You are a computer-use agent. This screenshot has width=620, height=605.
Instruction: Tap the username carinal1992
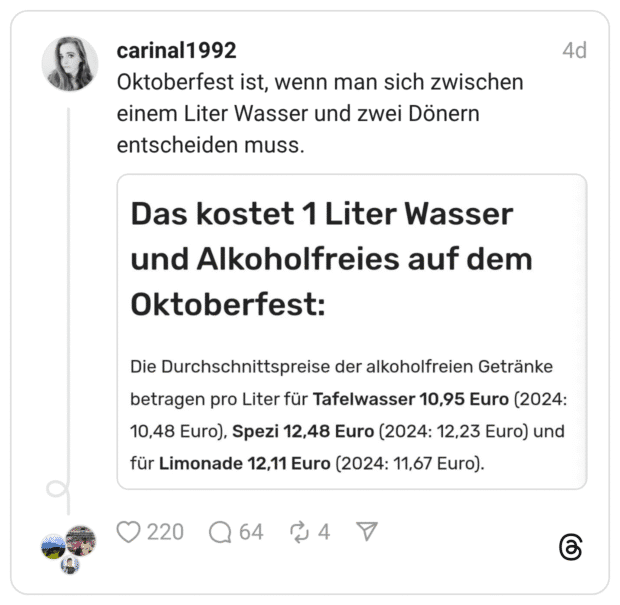point(176,51)
